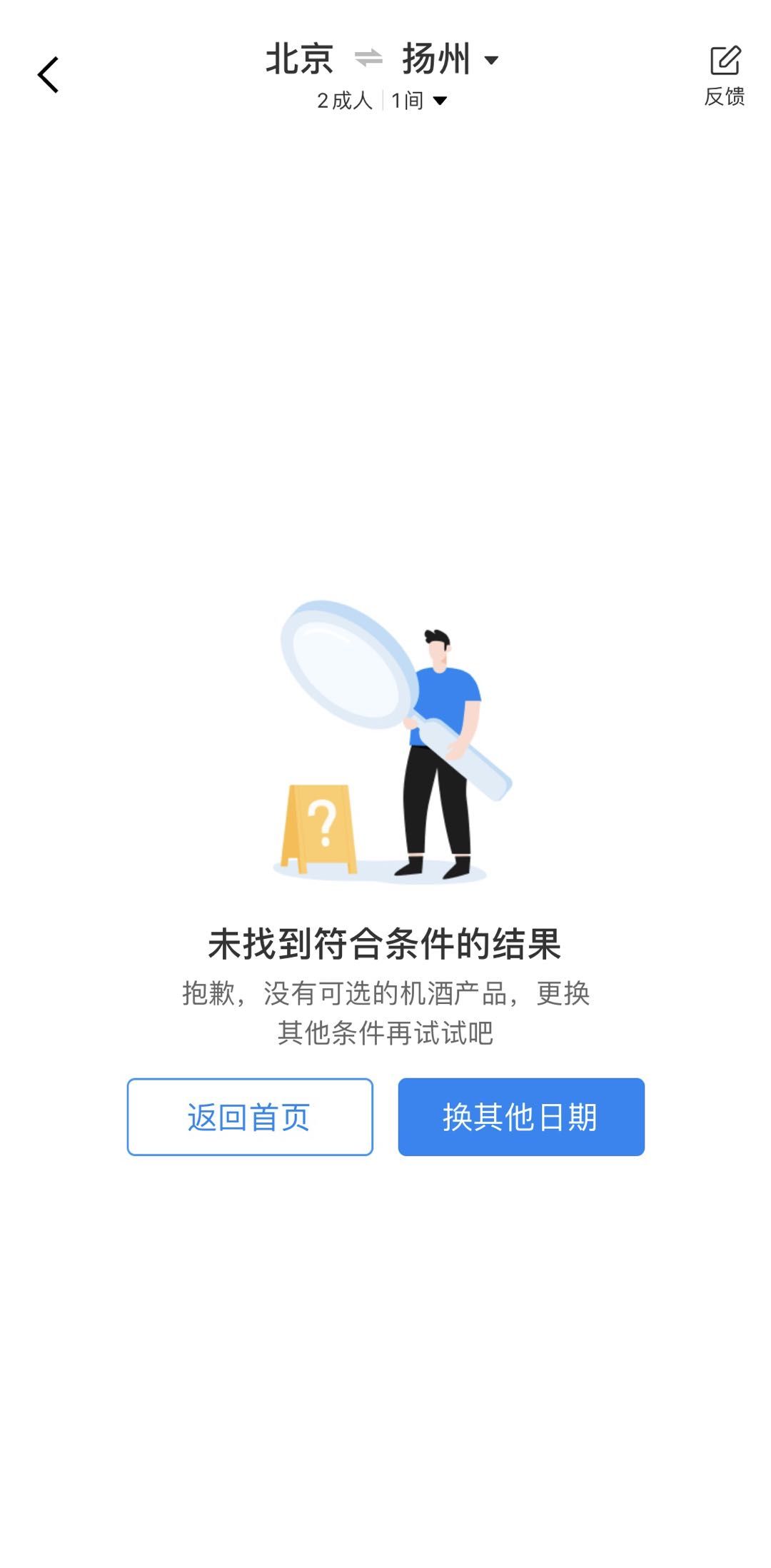This screenshot has width=771, height=1568.
Task: Go back using the top-left arrow
Action: pyautogui.click(x=48, y=75)
